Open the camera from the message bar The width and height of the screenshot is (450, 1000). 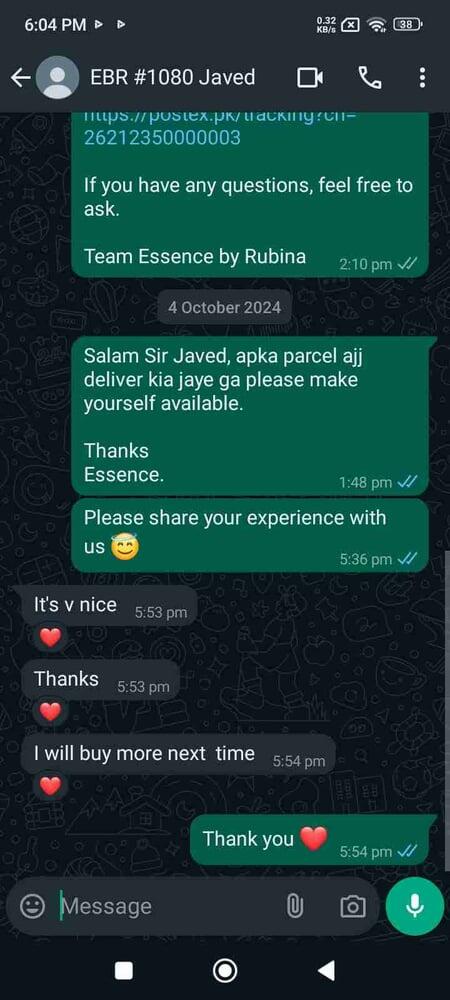[352, 906]
